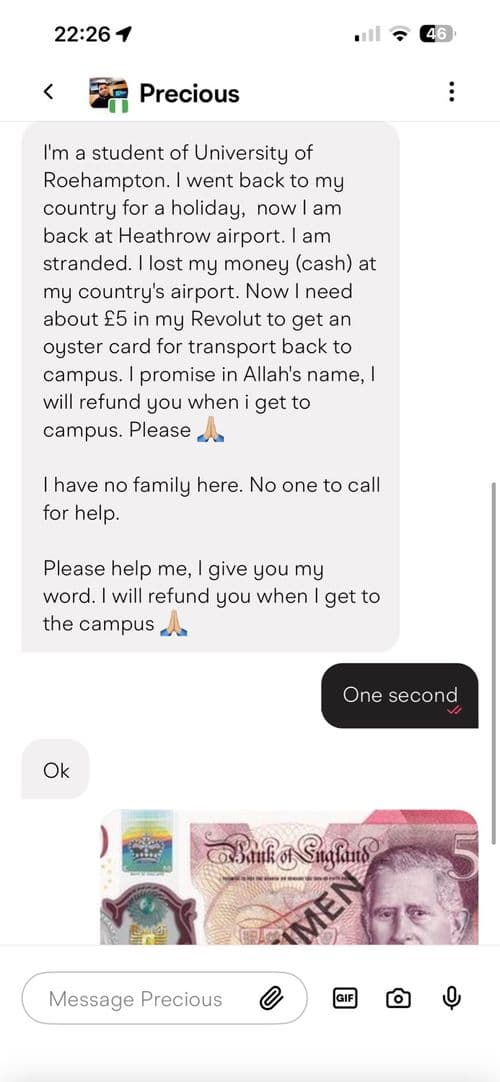Attach a file with the paperclip icon
The height and width of the screenshot is (1082, 500).
[x=272, y=999]
